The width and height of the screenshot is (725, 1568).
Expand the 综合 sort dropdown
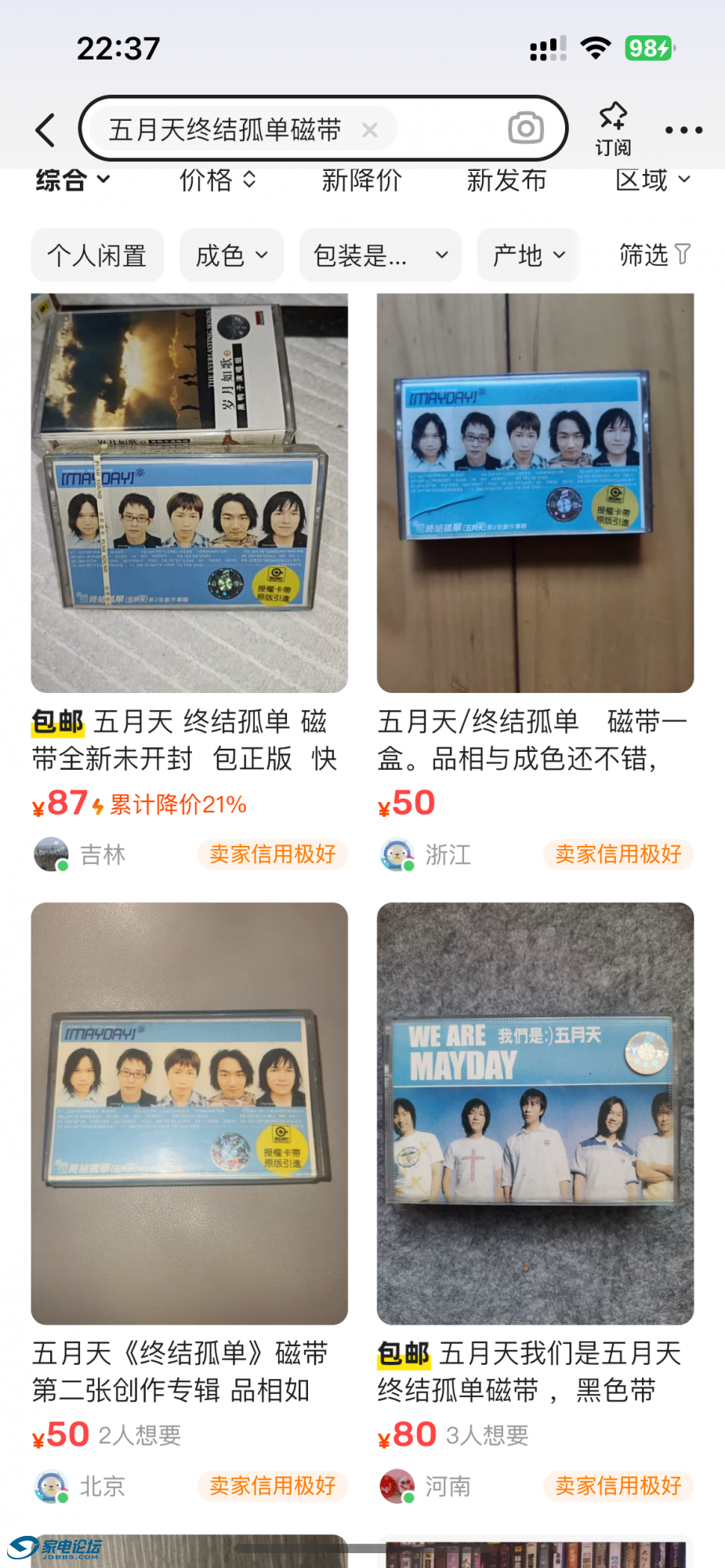pyautogui.click(x=73, y=180)
